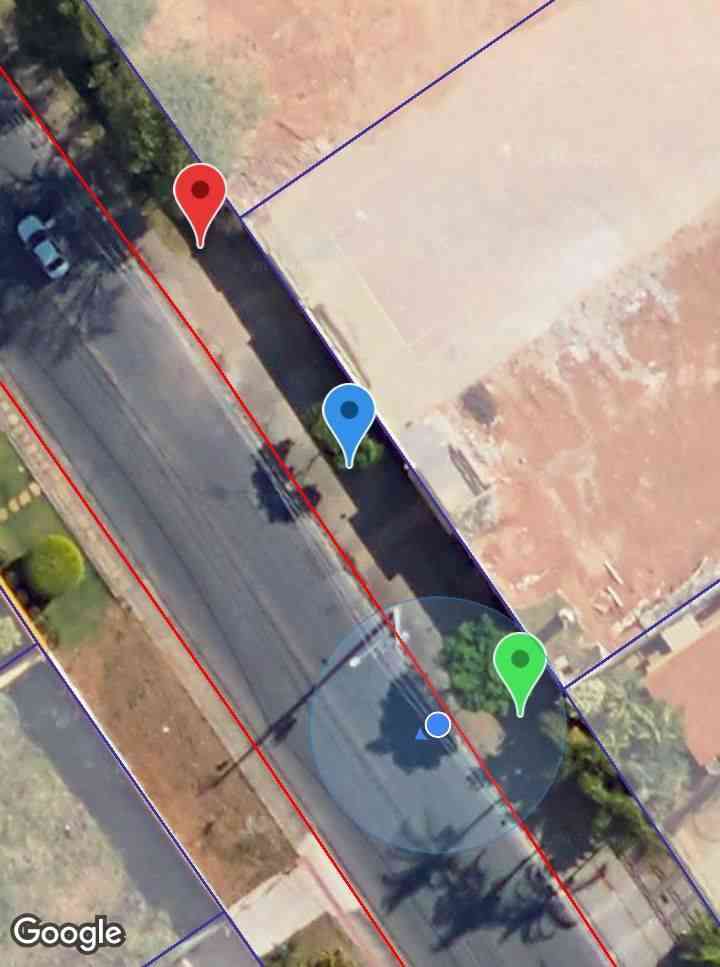Select the blue map marker
Viewport: 720px width, 967px height.
click(349, 416)
